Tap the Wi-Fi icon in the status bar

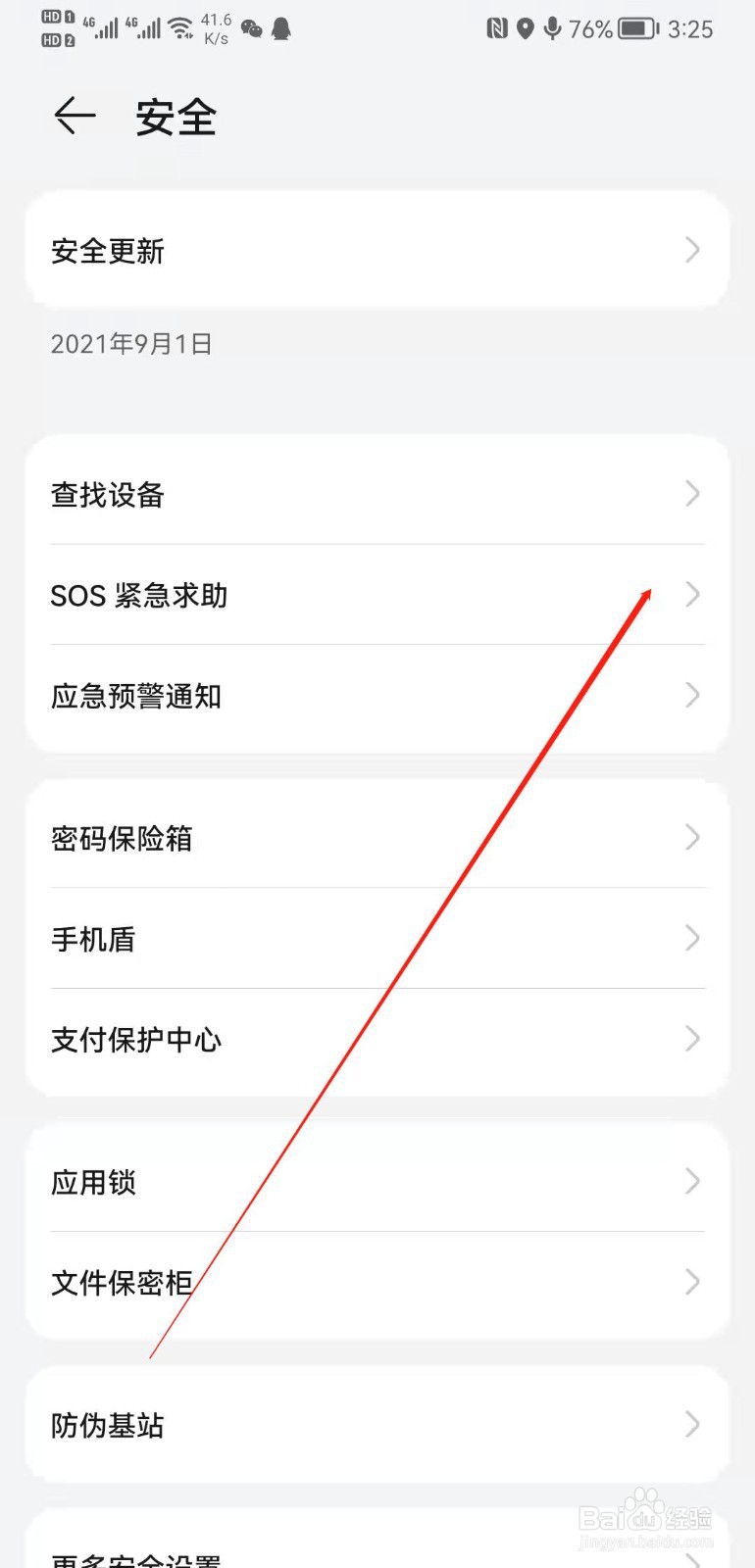point(178,26)
